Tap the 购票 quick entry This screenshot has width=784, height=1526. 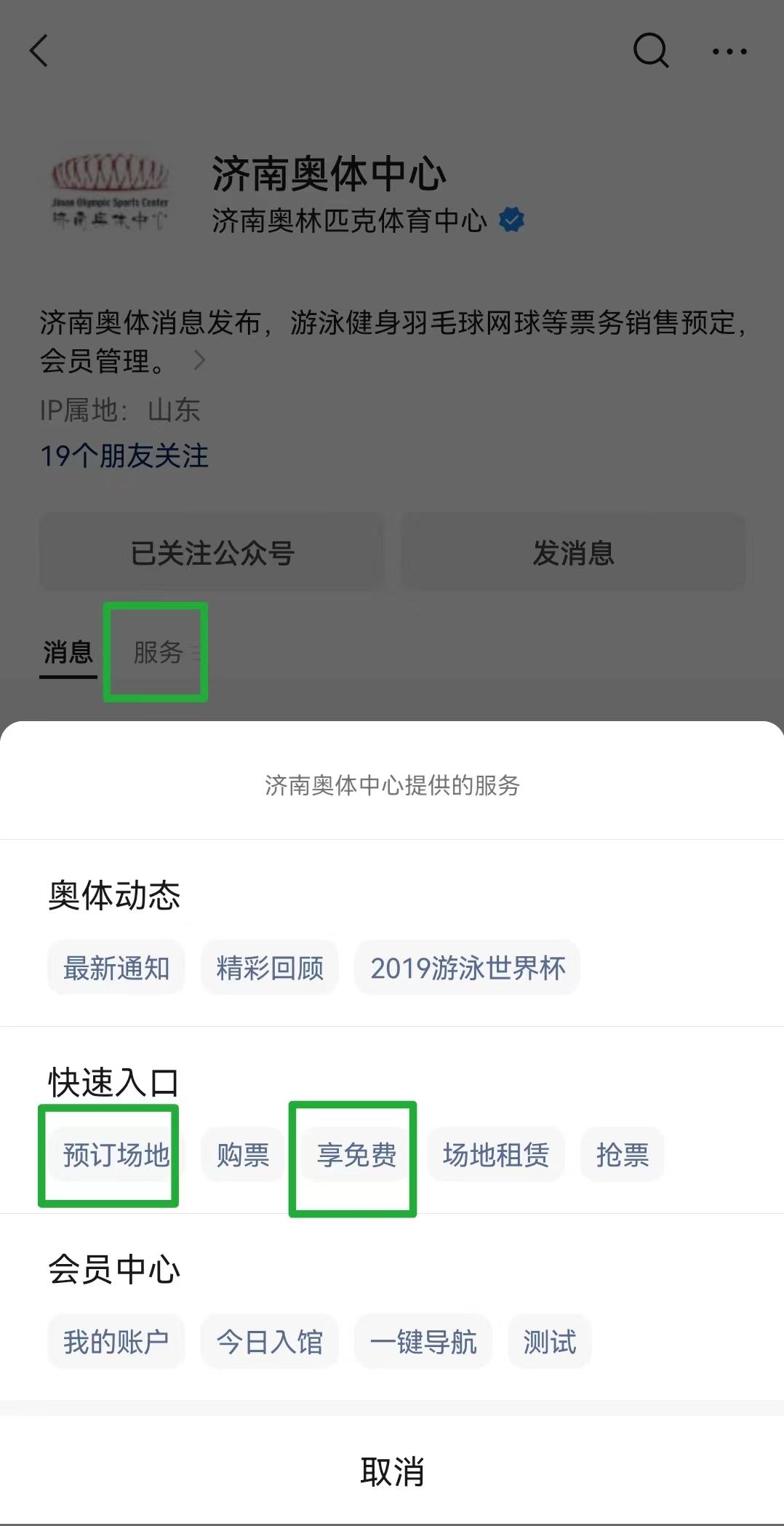(x=242, y=1155)
